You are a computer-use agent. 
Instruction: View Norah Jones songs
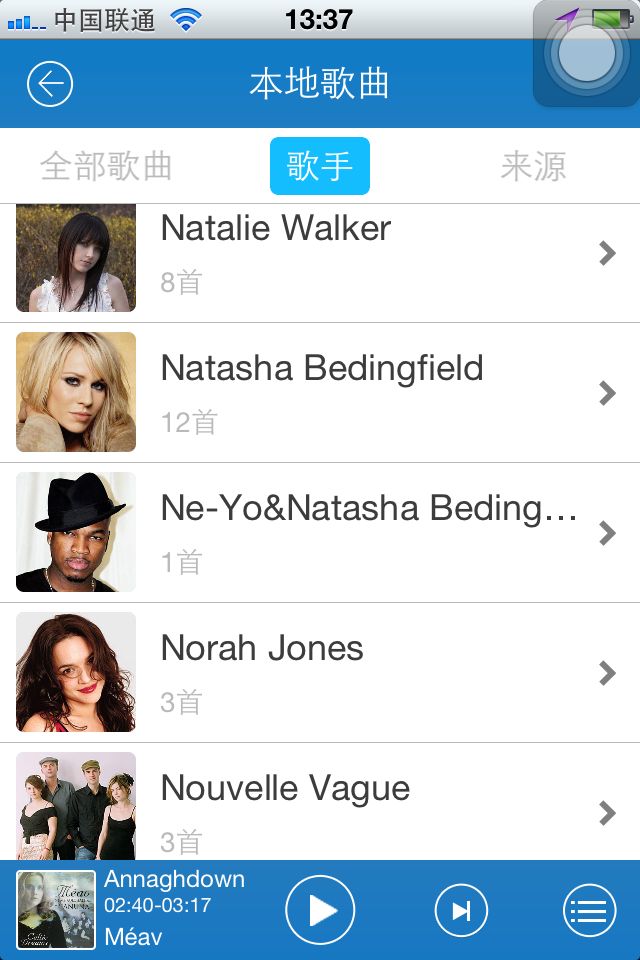pyautogui.click(x=320, y=673)
